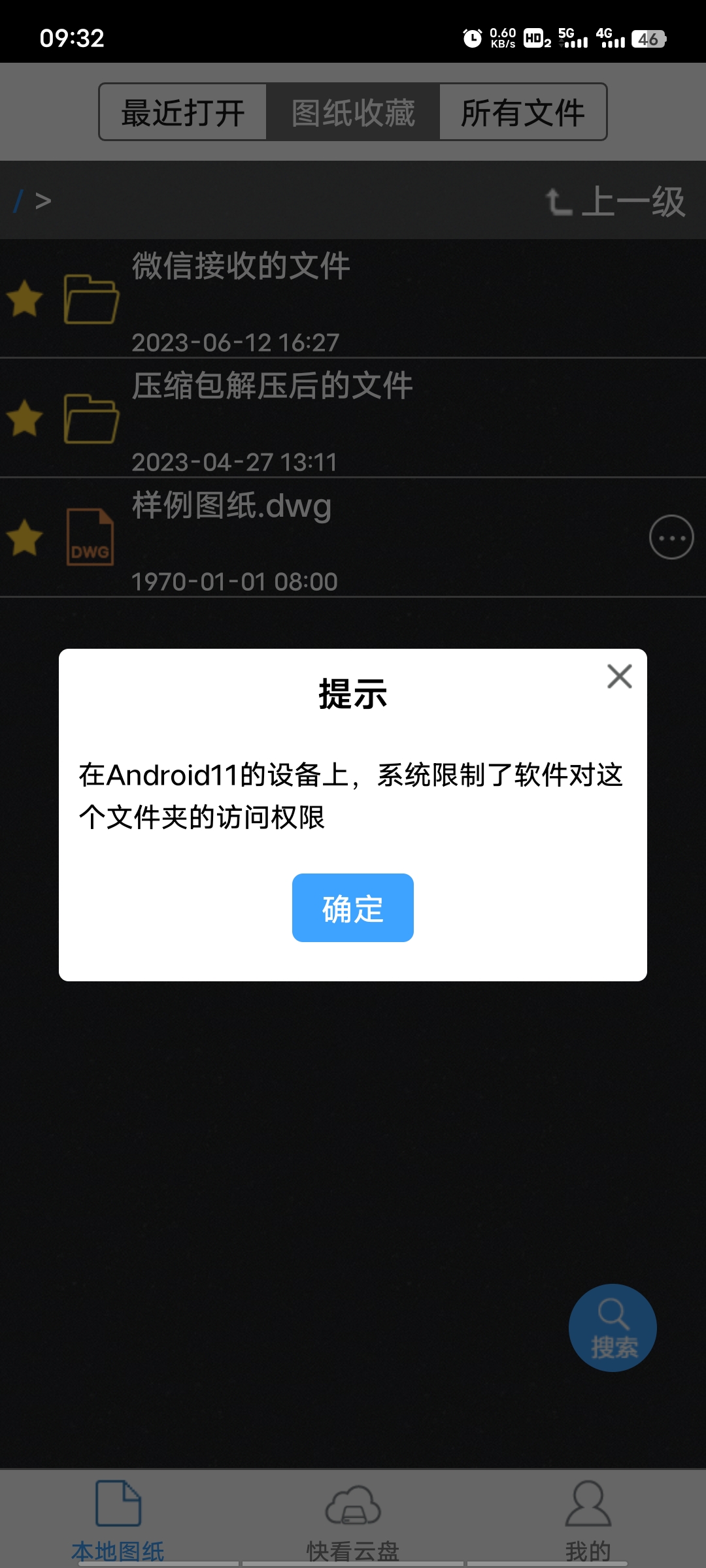Tap the floating 搜索 search button
Screen dimensions: 706x1568
tap(613, 1328)
